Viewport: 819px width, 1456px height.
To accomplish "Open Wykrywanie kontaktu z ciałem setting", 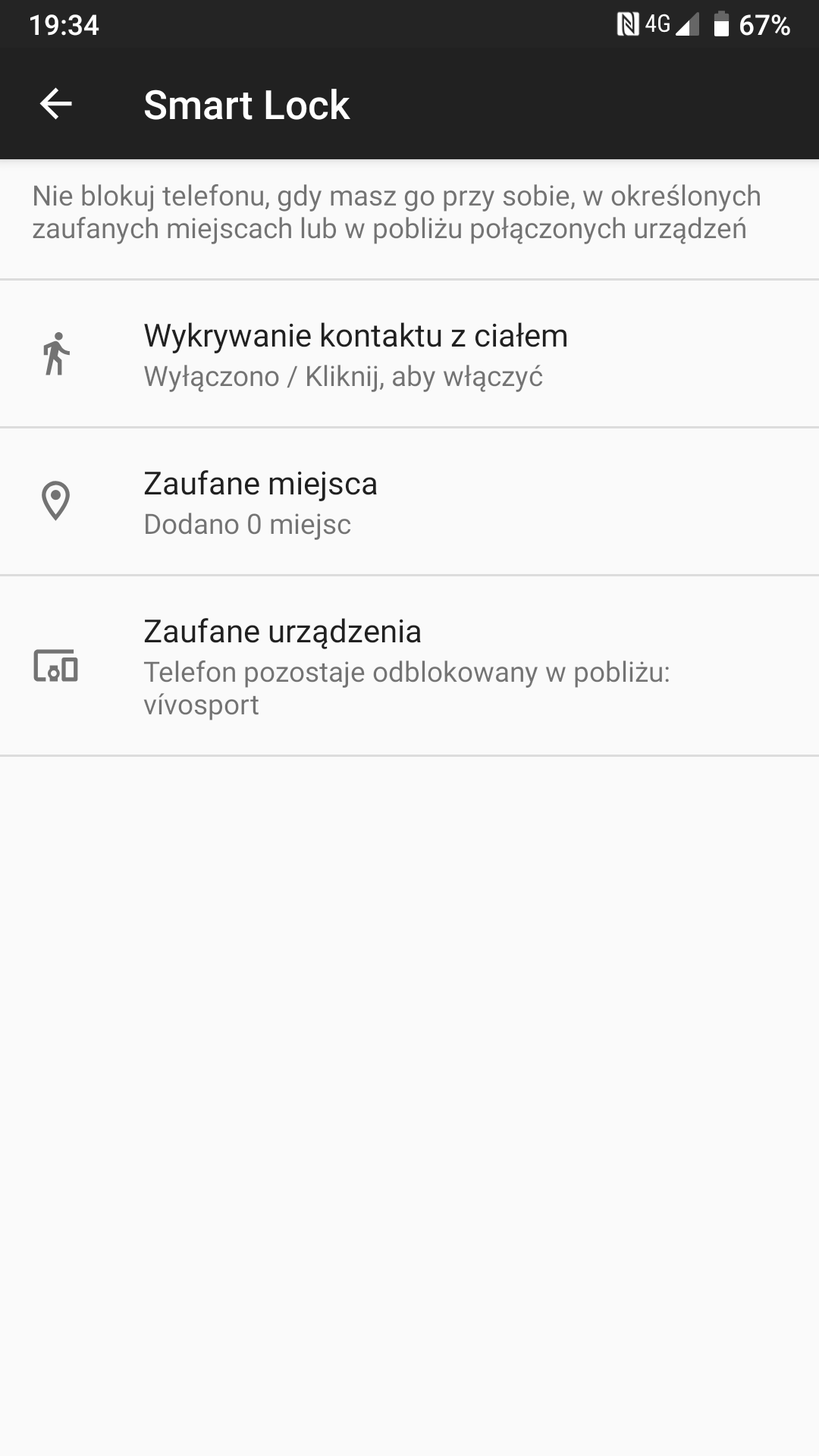I will coord(409,353).
